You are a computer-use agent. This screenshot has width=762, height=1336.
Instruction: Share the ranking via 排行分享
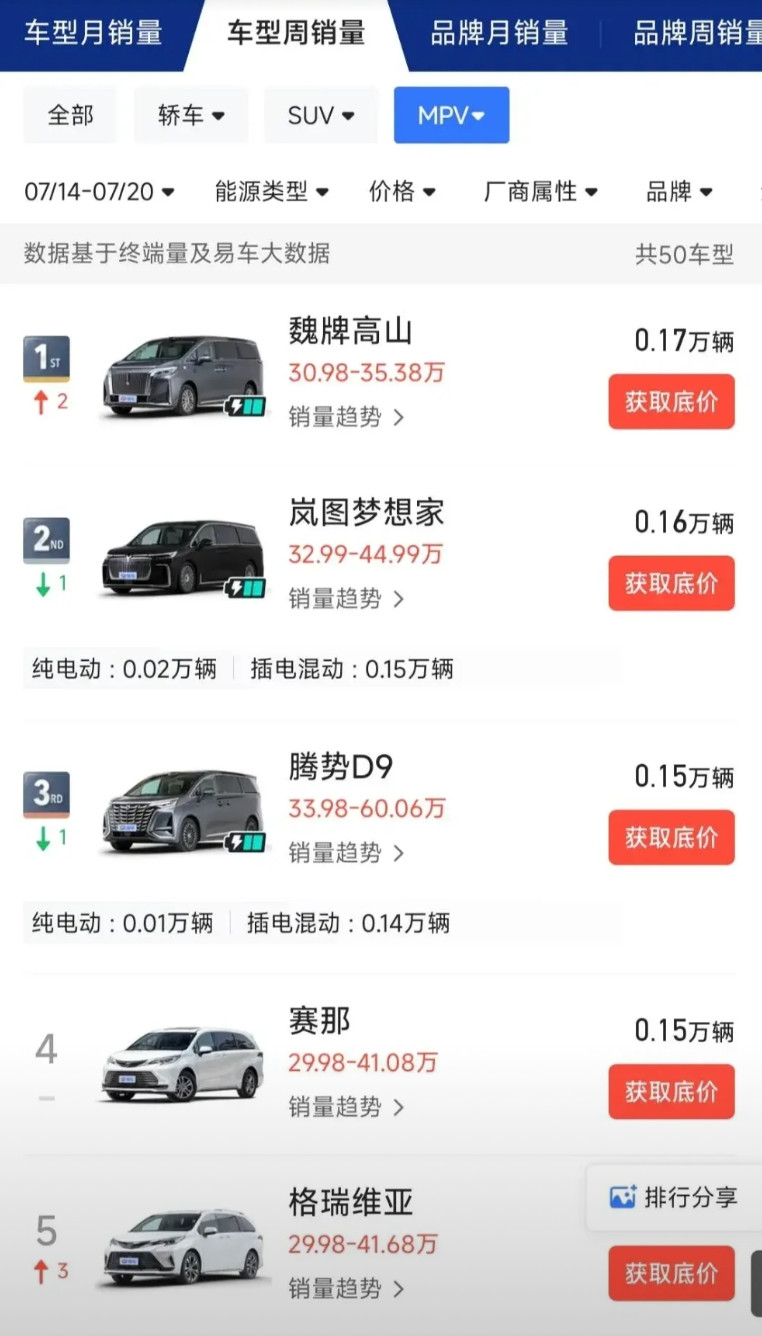tap(675, 1197)
